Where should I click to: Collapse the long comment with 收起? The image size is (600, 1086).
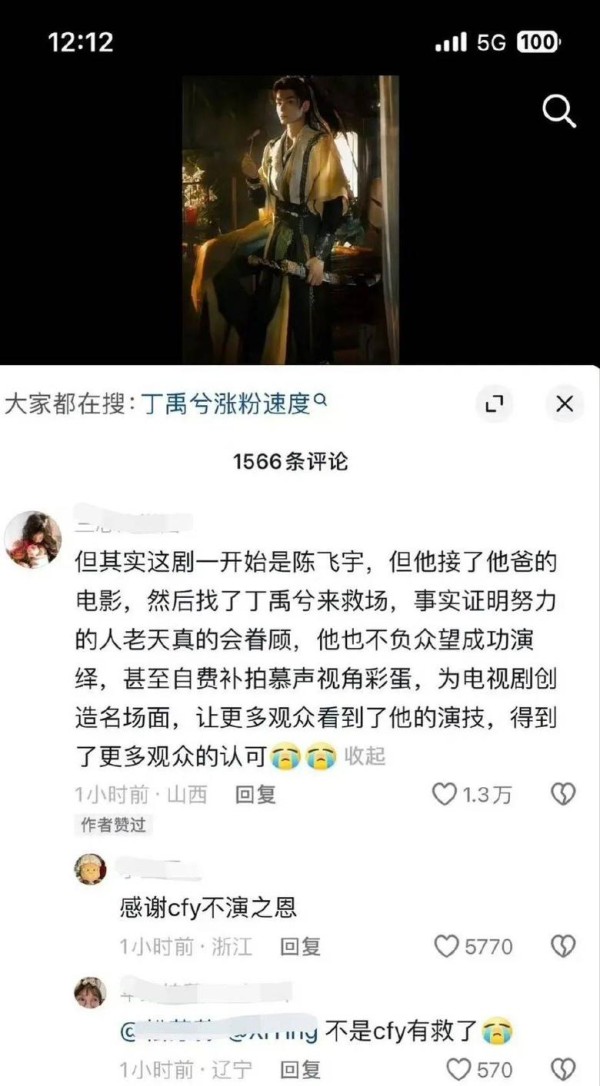(x=364, y=756)
